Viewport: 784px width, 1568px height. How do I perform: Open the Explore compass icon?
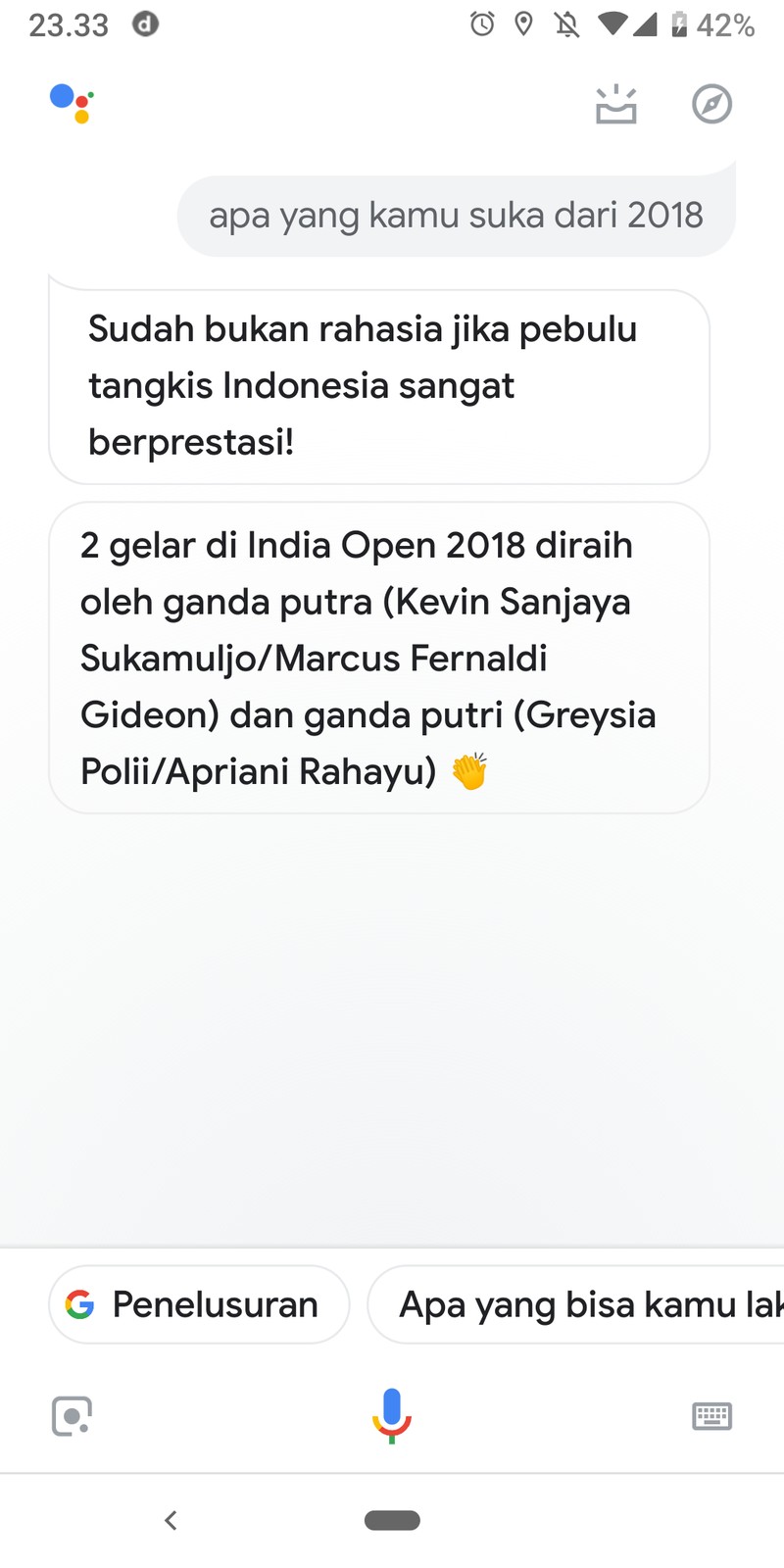coord(711,104)
